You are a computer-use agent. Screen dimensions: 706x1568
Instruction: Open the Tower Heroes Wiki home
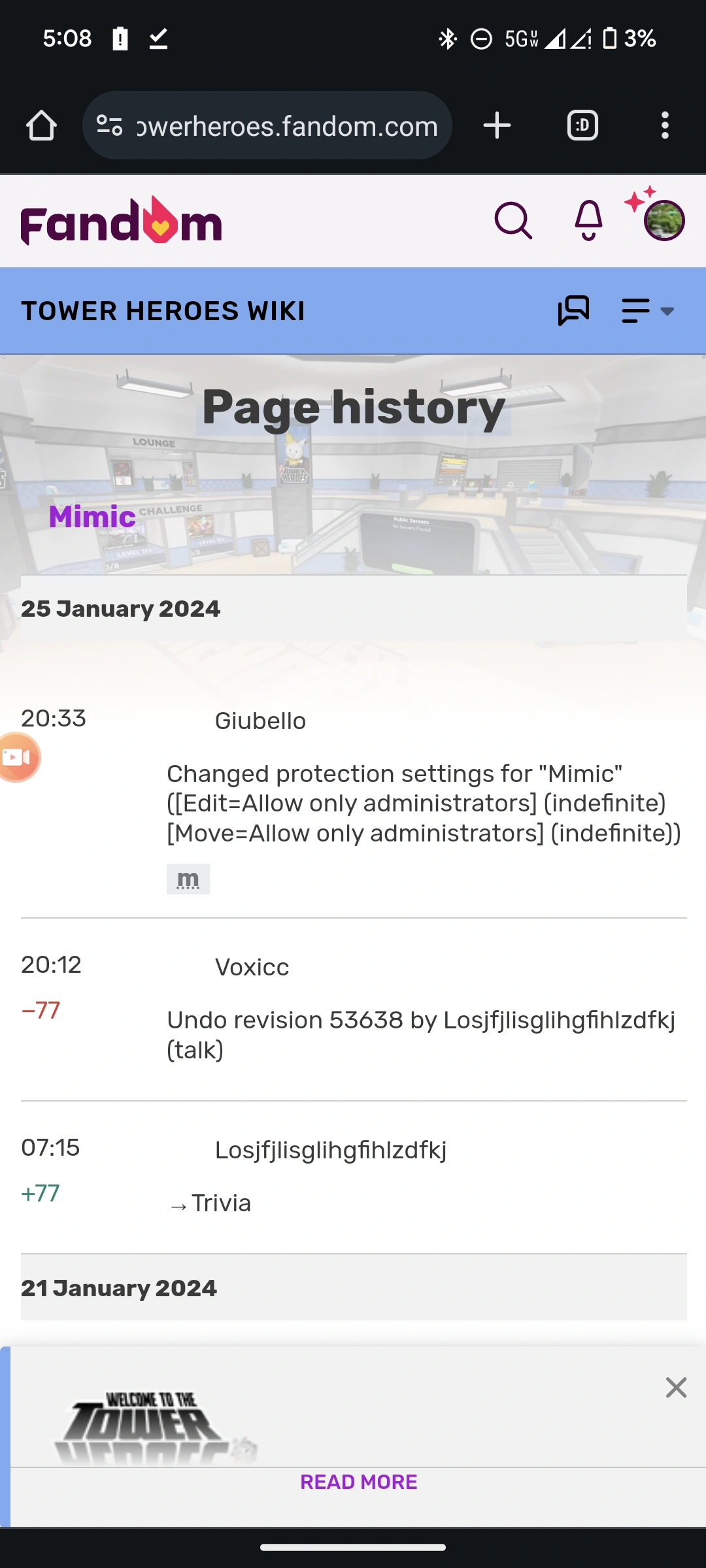click(x=163, y=311)
